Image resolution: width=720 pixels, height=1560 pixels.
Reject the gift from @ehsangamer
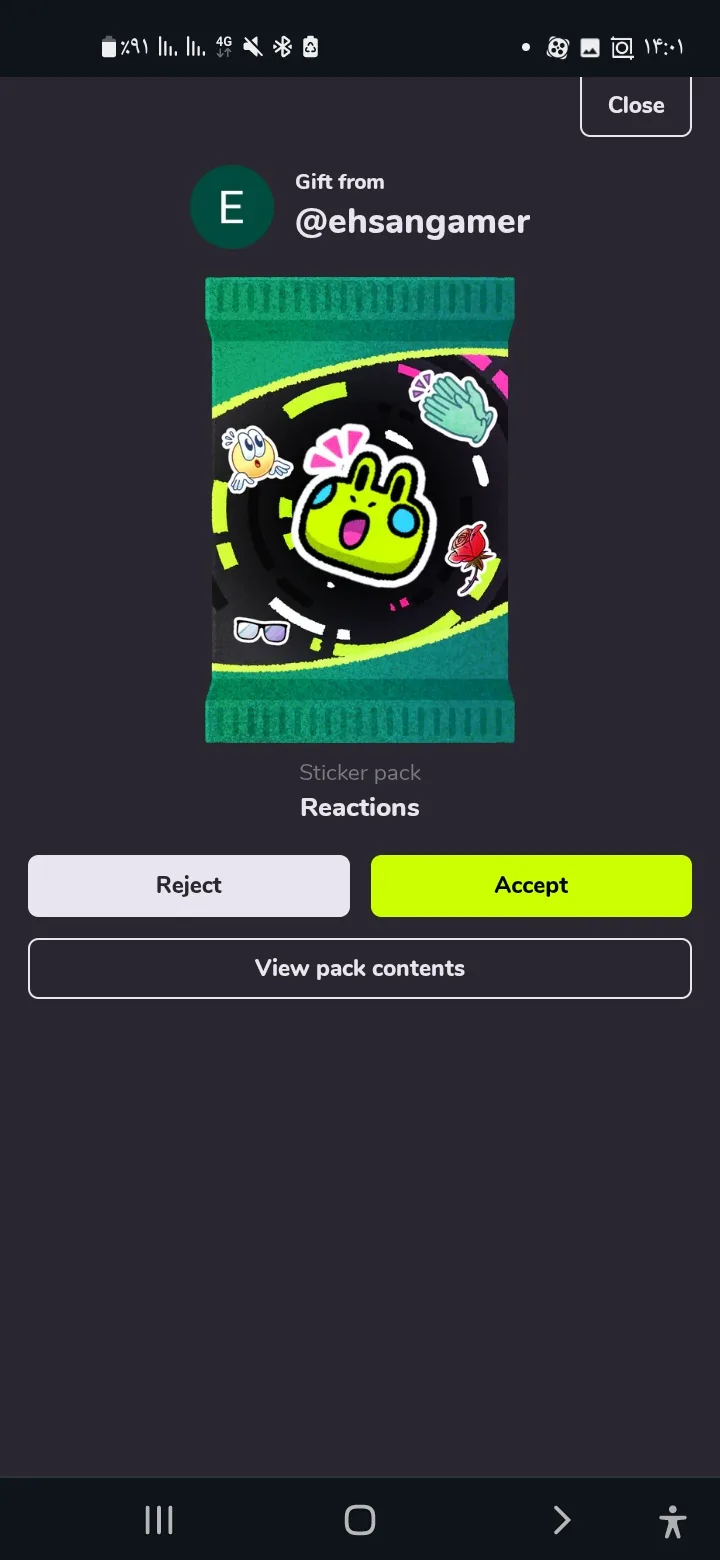coord(189,885)
